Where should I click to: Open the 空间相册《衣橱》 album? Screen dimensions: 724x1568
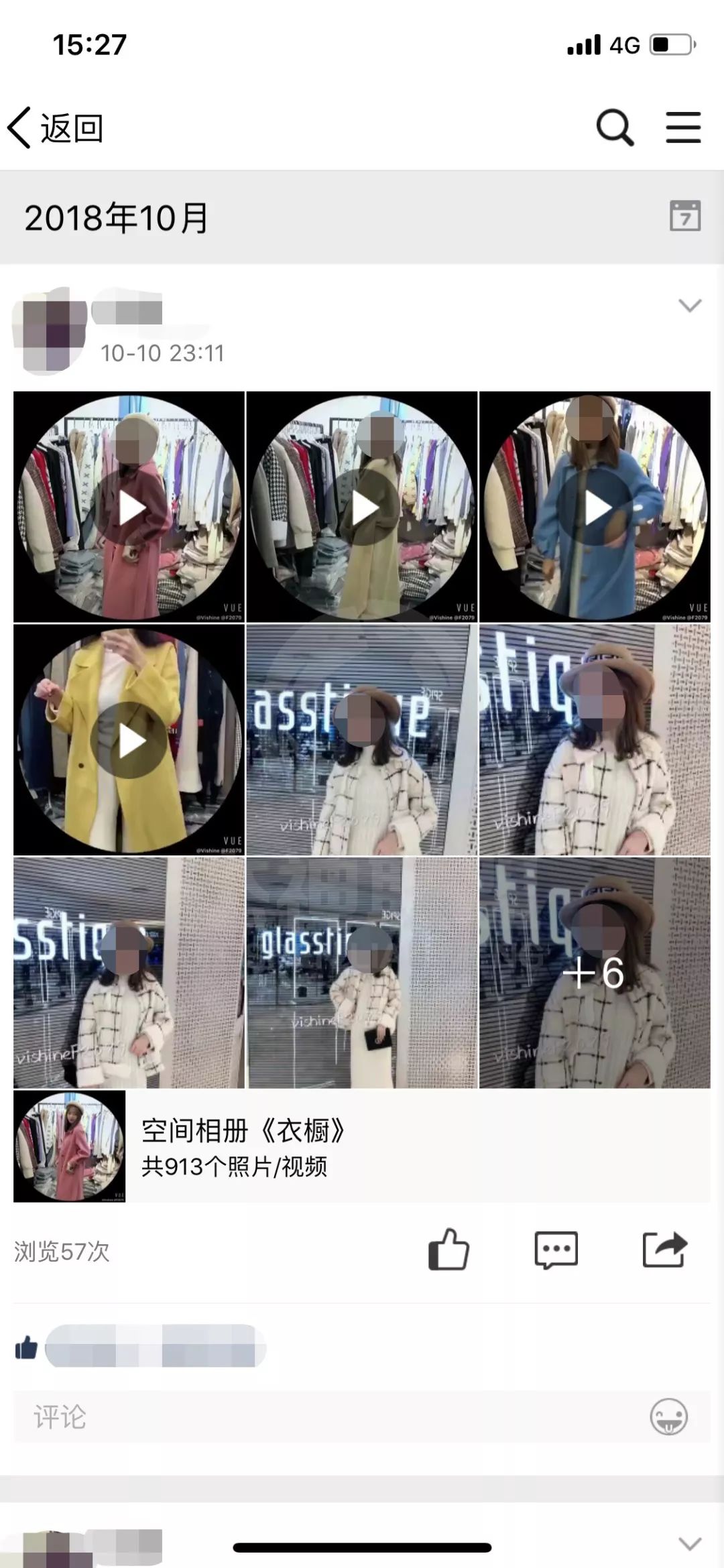pos(362,1147)
